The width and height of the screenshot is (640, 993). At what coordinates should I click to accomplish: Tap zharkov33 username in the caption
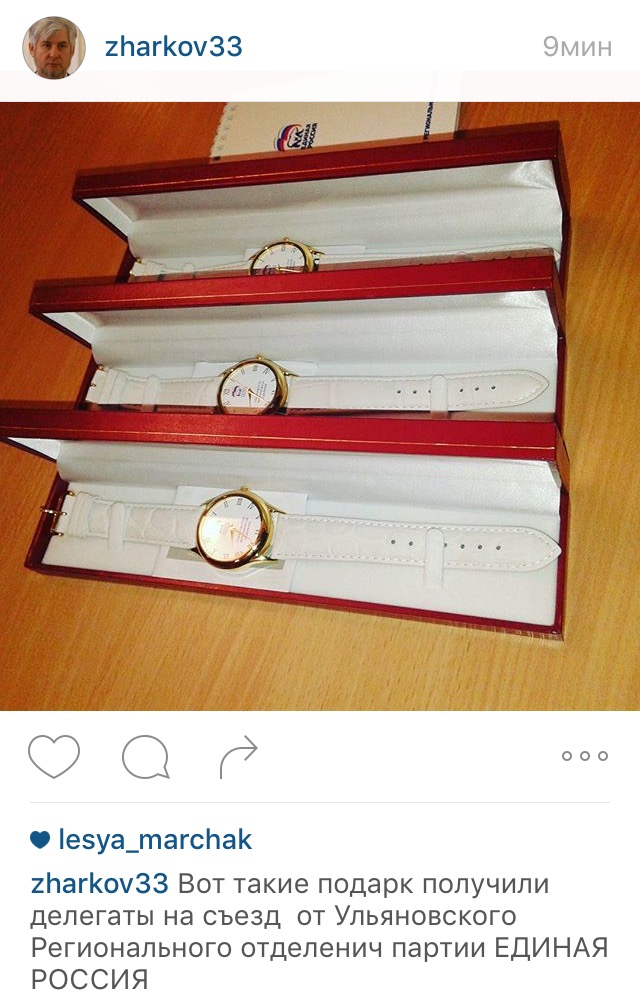click(102, 884)
